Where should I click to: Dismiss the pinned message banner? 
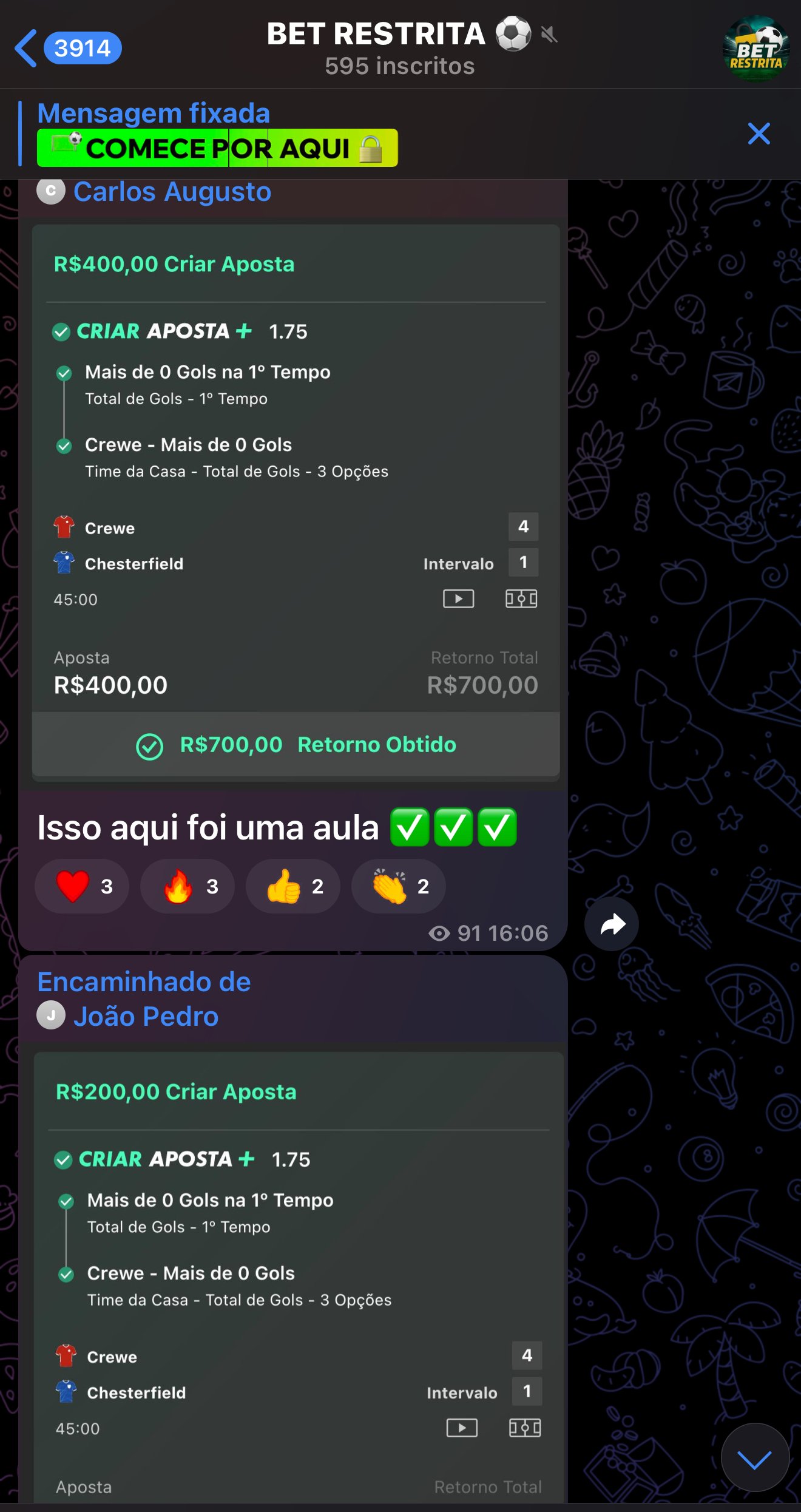tap(759, 134)
